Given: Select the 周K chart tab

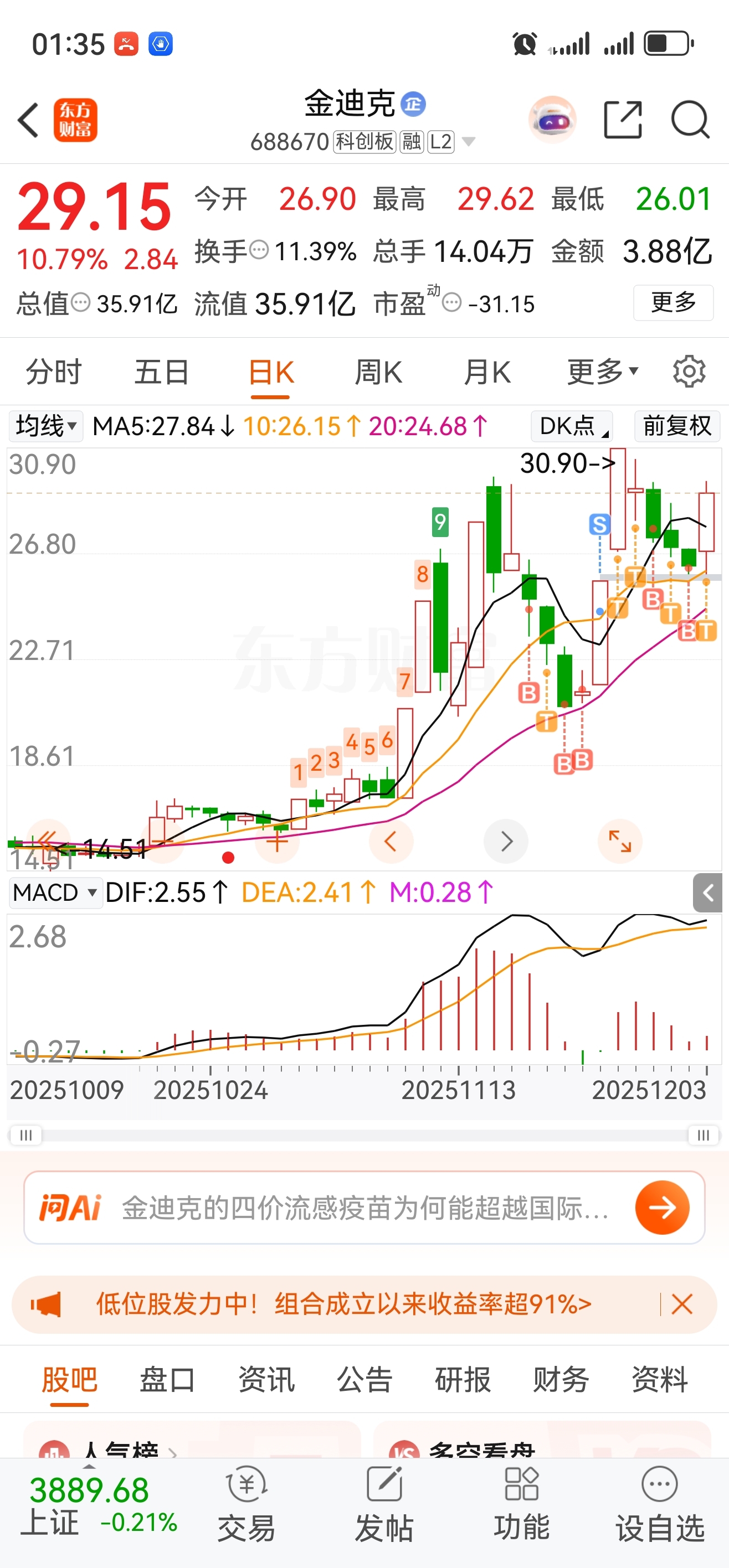Looking at the screenshot, I should click(x=378, y=372).
